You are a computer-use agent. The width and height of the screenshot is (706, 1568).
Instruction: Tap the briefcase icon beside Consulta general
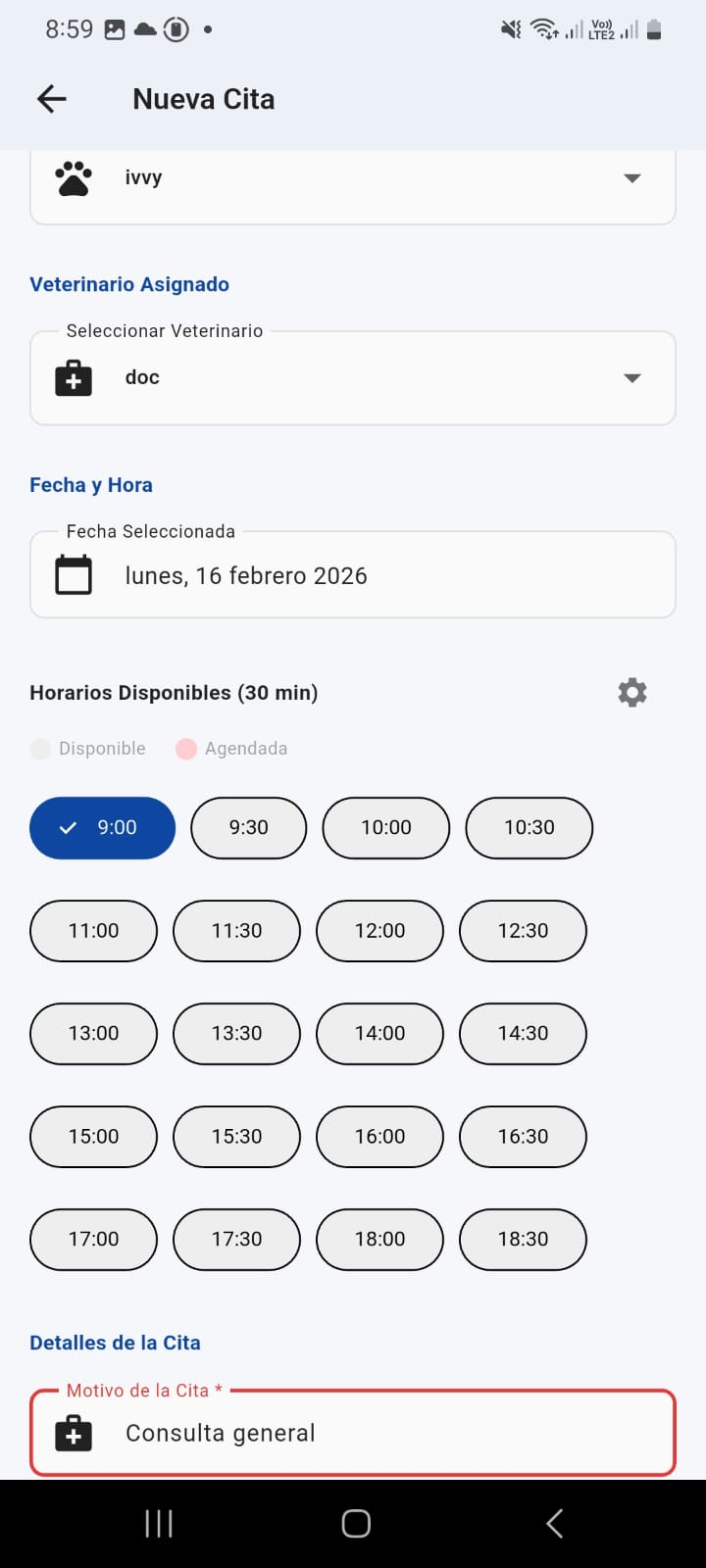(73, 1433)
